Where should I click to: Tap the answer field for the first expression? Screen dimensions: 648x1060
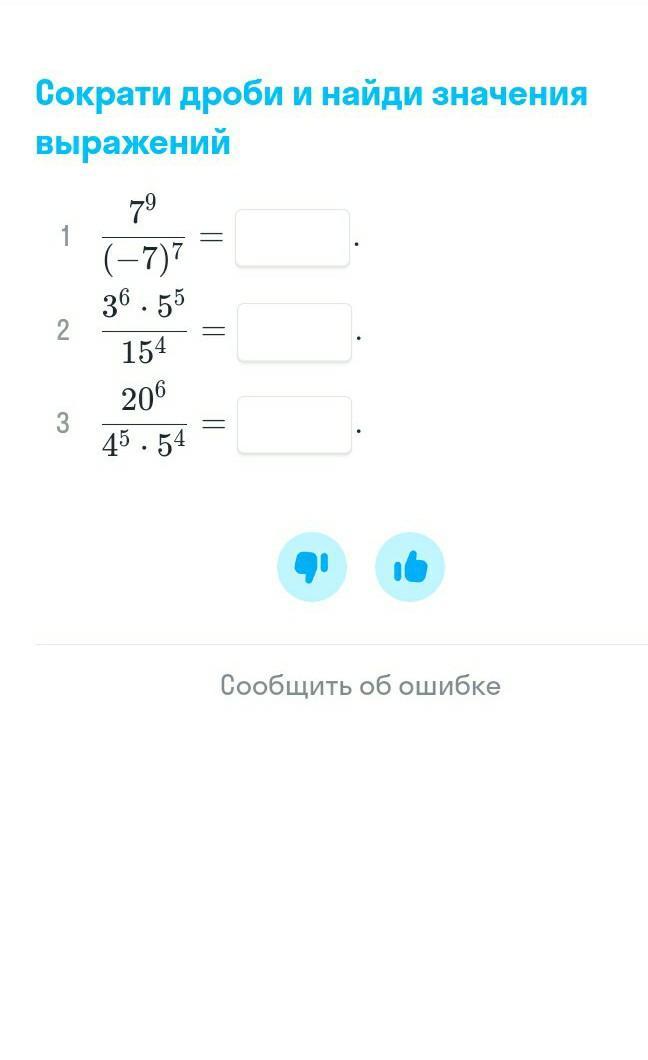pyautogui.click(x=292, y=238)
